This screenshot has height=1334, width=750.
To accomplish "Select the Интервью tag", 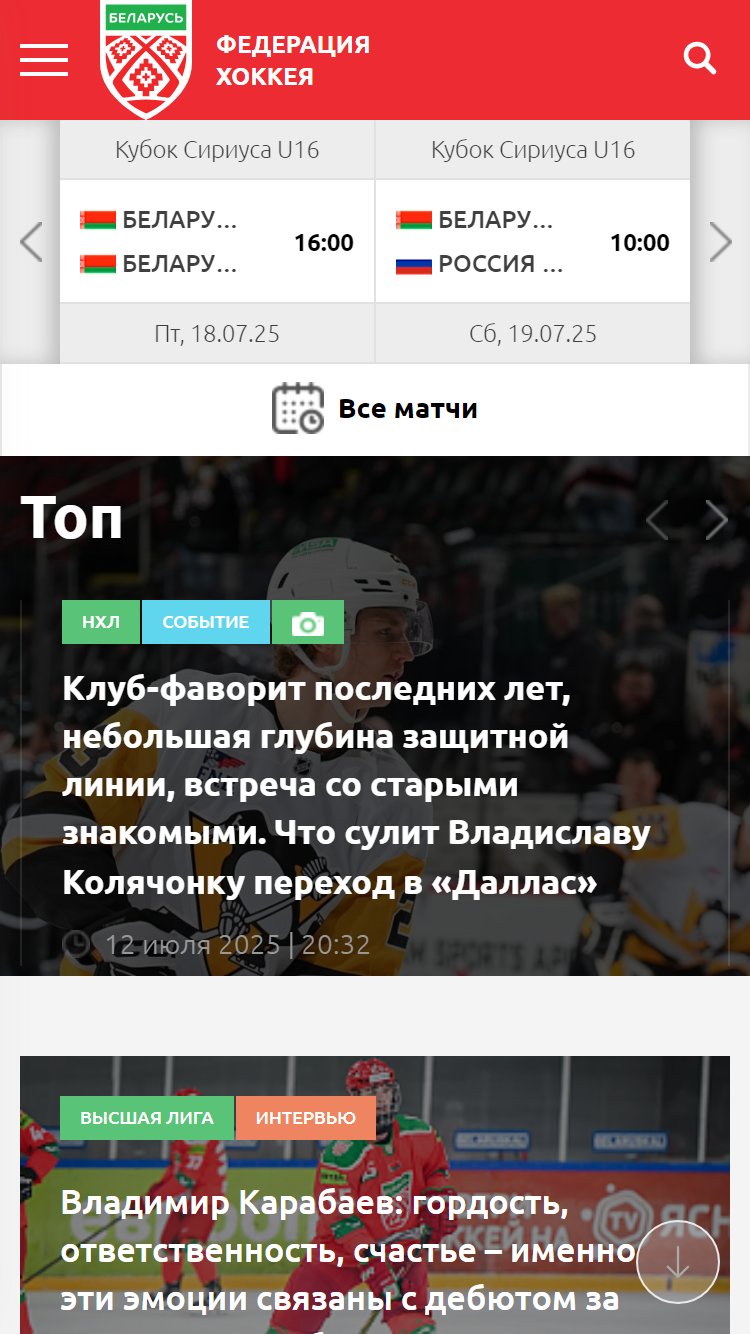I will pos(306,1118).
